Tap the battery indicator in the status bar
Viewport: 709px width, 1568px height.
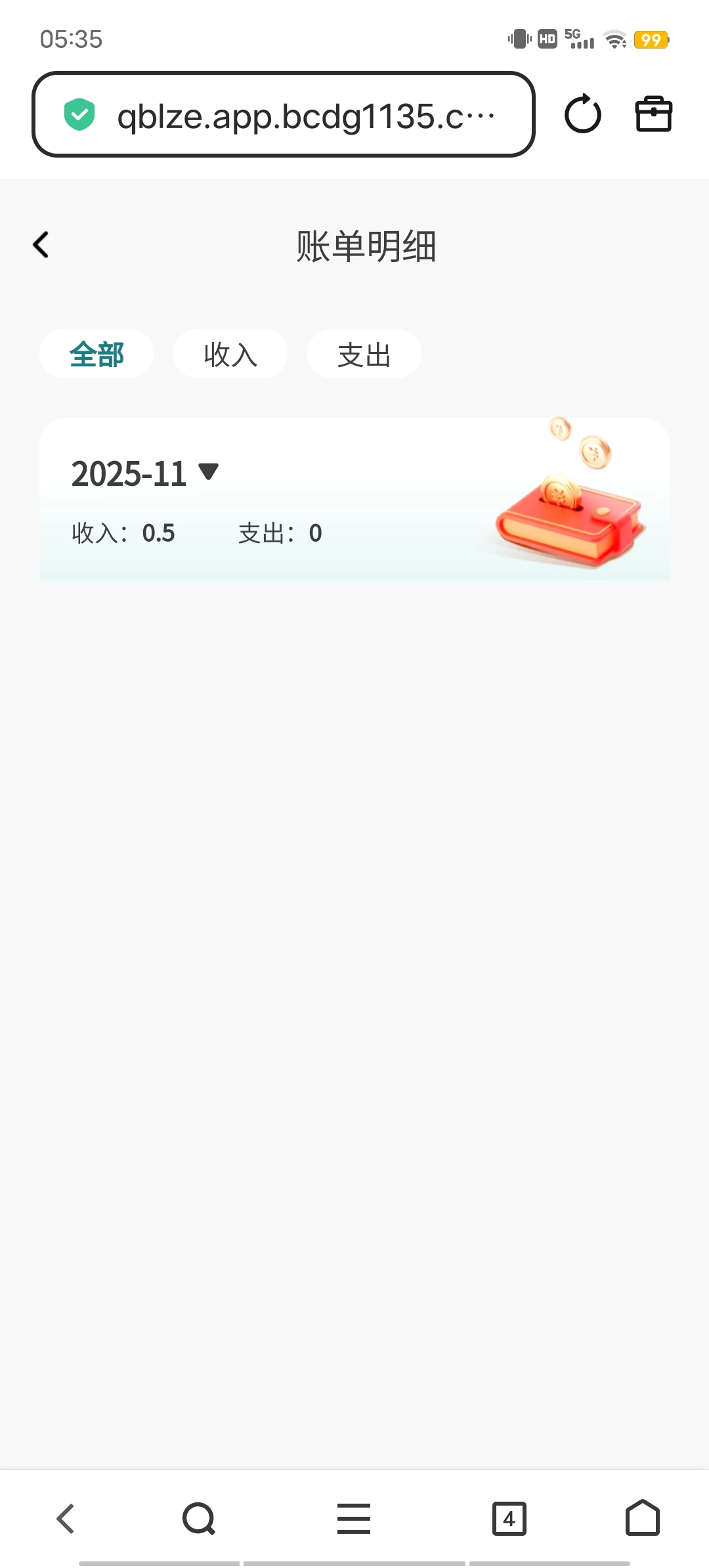652,39
